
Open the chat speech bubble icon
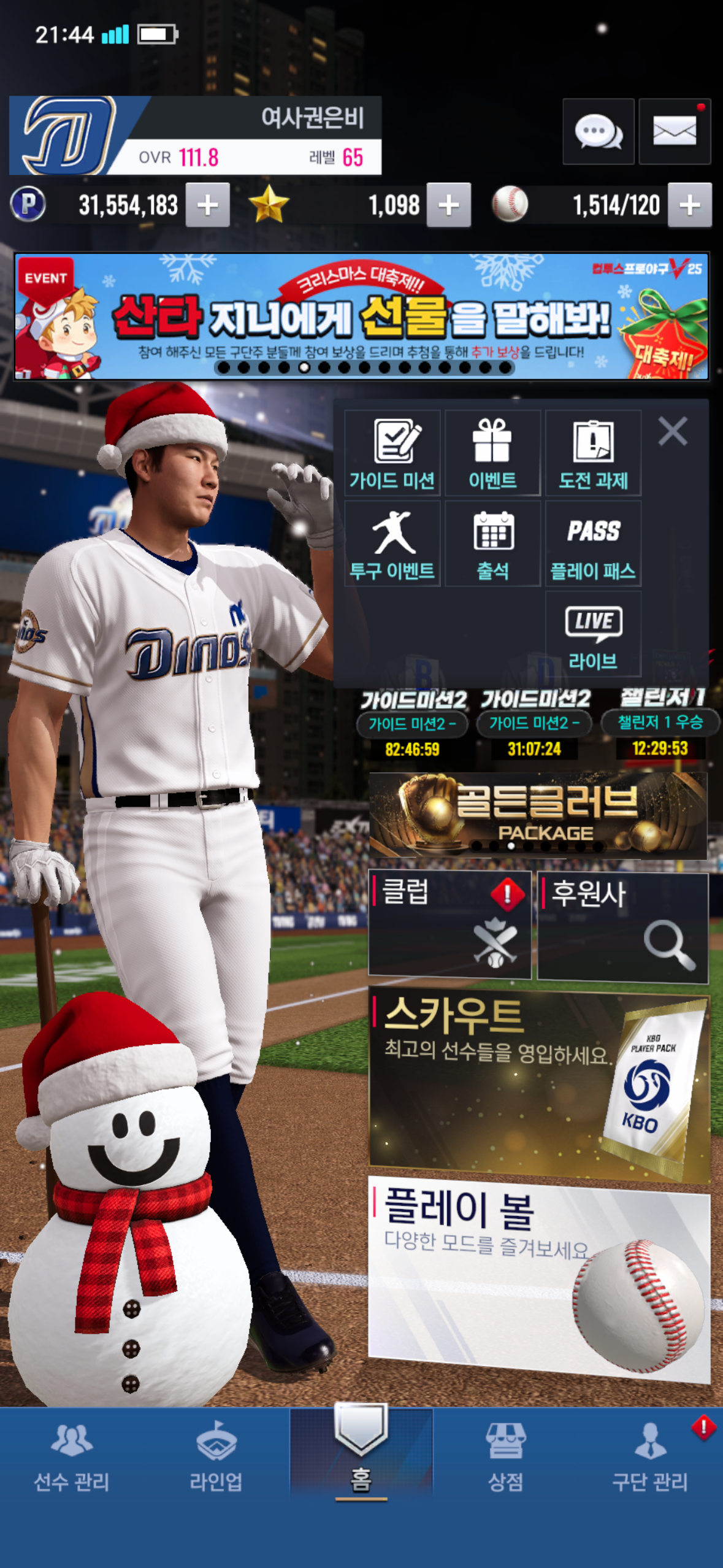point(598,131)
